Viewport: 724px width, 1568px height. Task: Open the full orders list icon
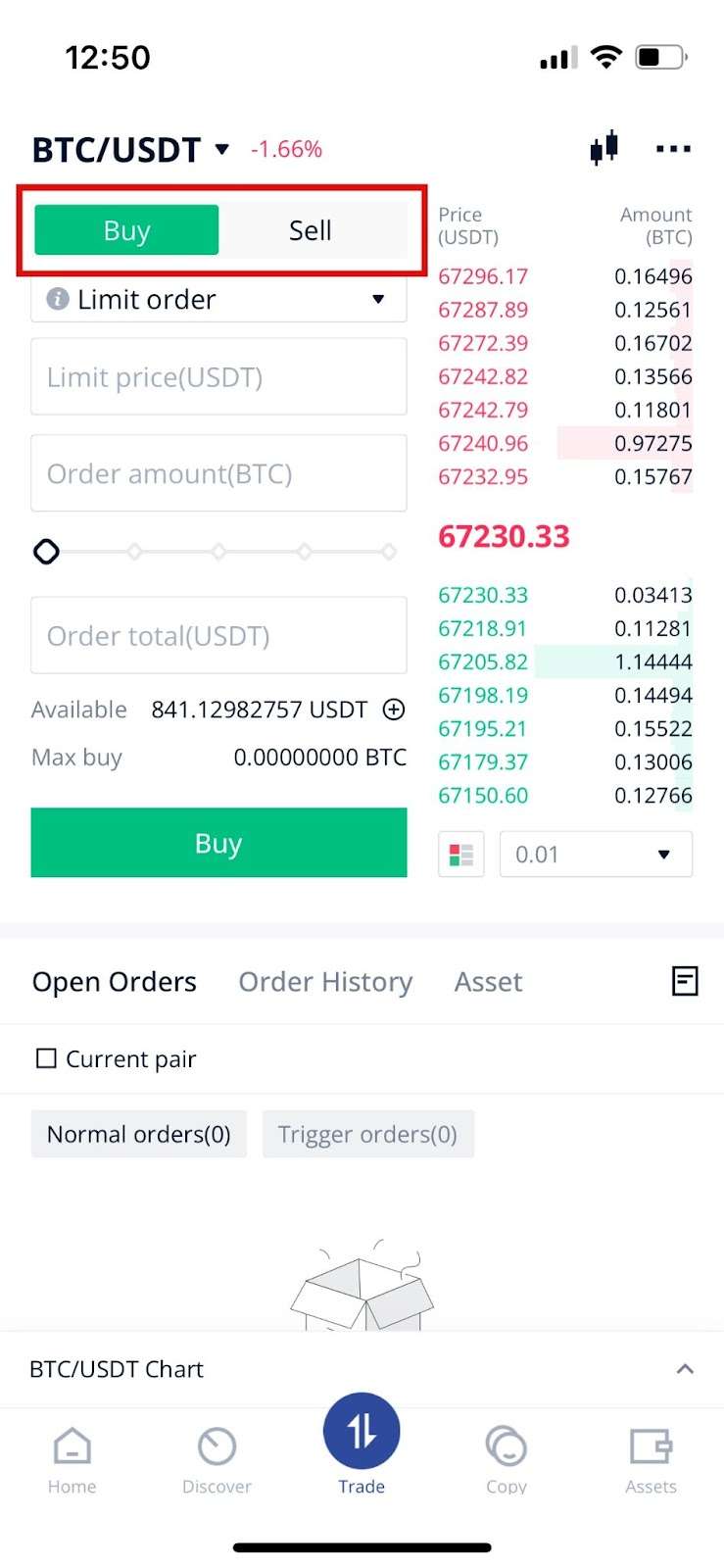[x=685, y=981]
